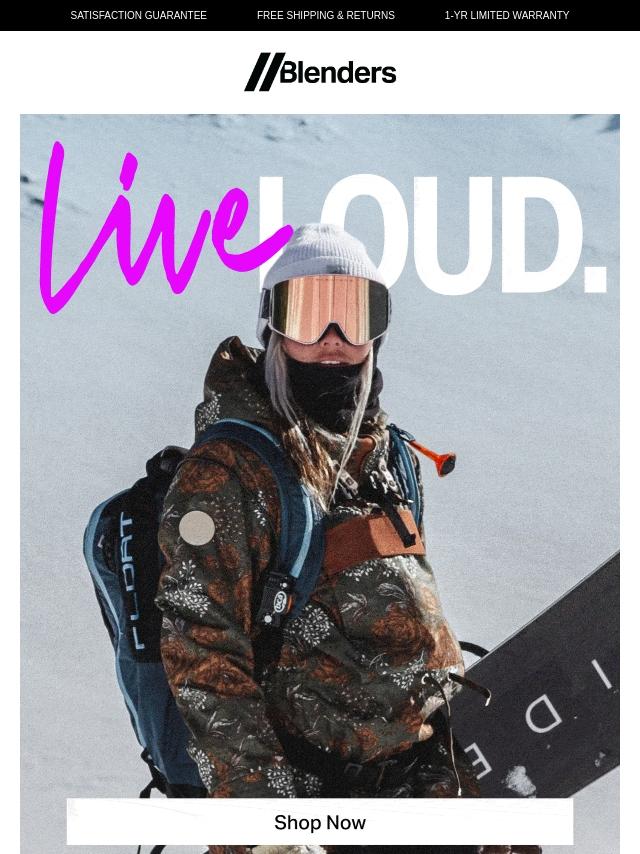Image resolution: width=640 pixels, height=854 pixels.
Task: Open the Free Shipping & Returns link
Action: (325, 15)
